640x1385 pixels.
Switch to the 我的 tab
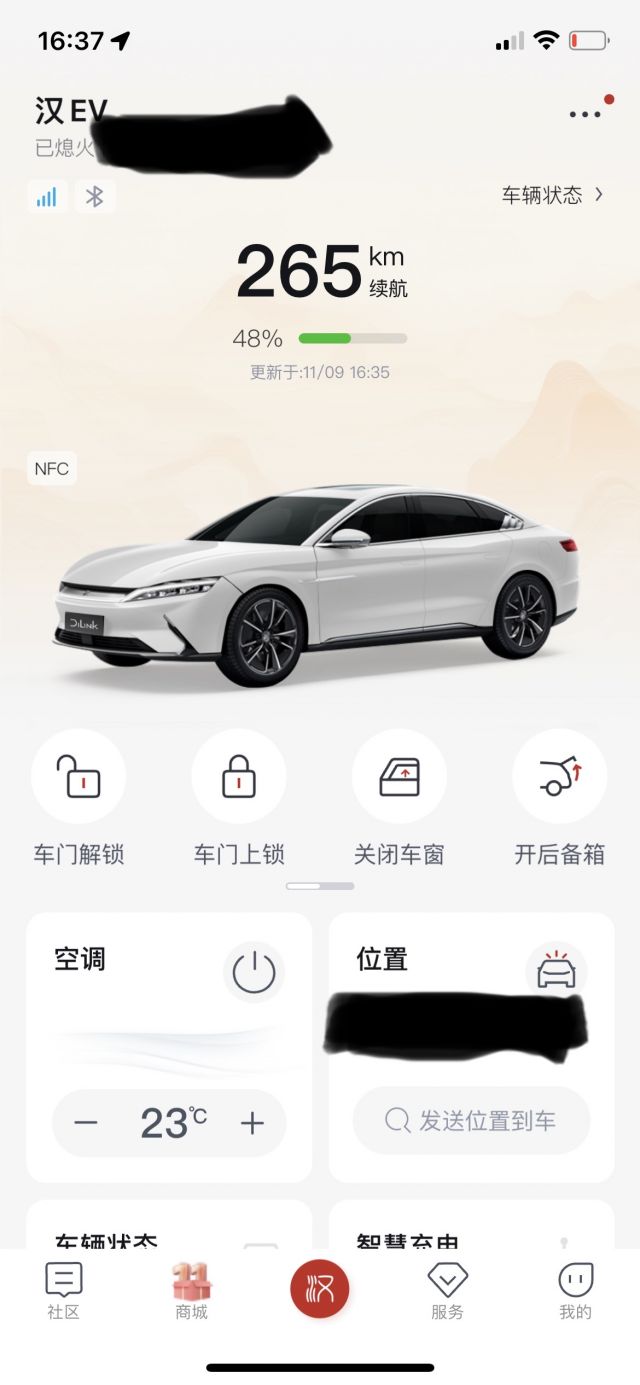click(576, 1291)
